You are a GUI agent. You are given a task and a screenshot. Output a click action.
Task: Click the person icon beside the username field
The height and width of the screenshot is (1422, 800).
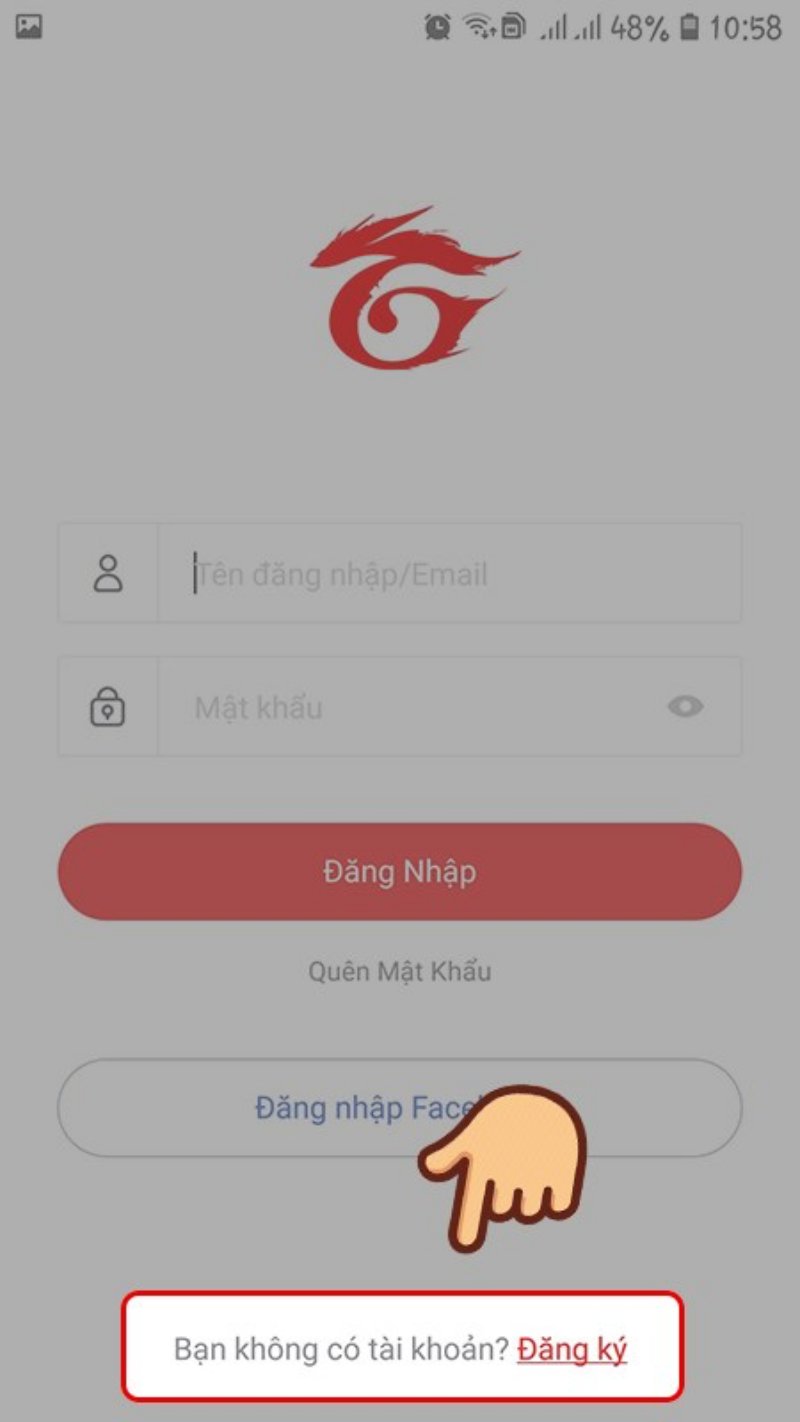pos(107,572)
